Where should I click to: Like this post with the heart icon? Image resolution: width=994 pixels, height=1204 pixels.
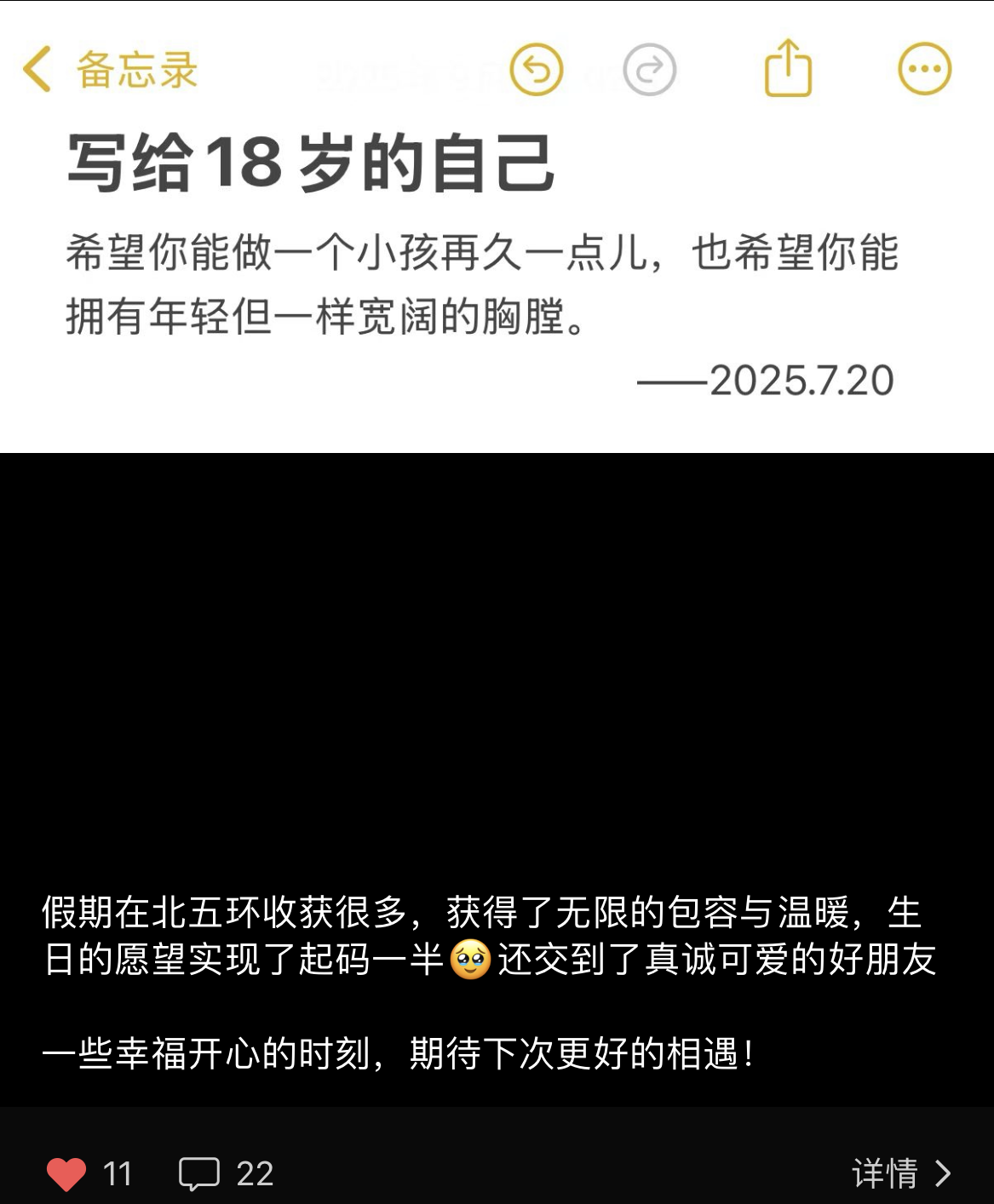click(x=66, y=1174)
